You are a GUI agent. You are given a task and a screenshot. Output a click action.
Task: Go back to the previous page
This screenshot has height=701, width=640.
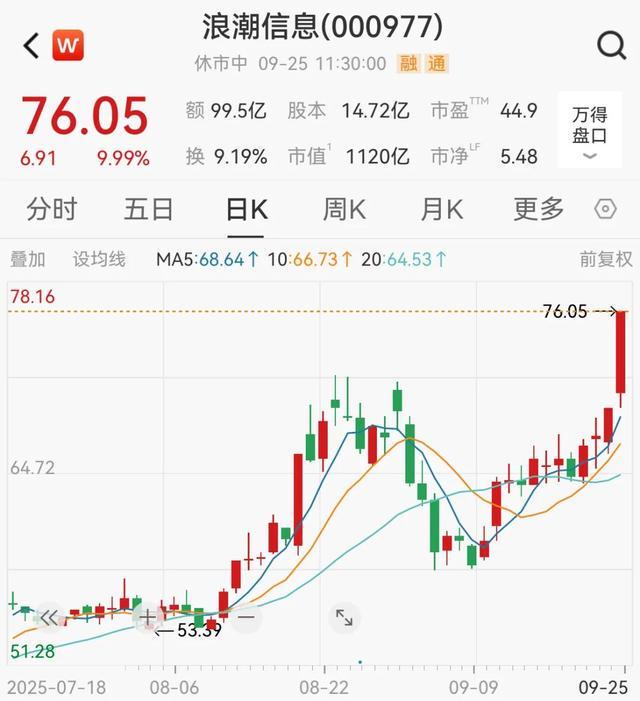point(31,45)
